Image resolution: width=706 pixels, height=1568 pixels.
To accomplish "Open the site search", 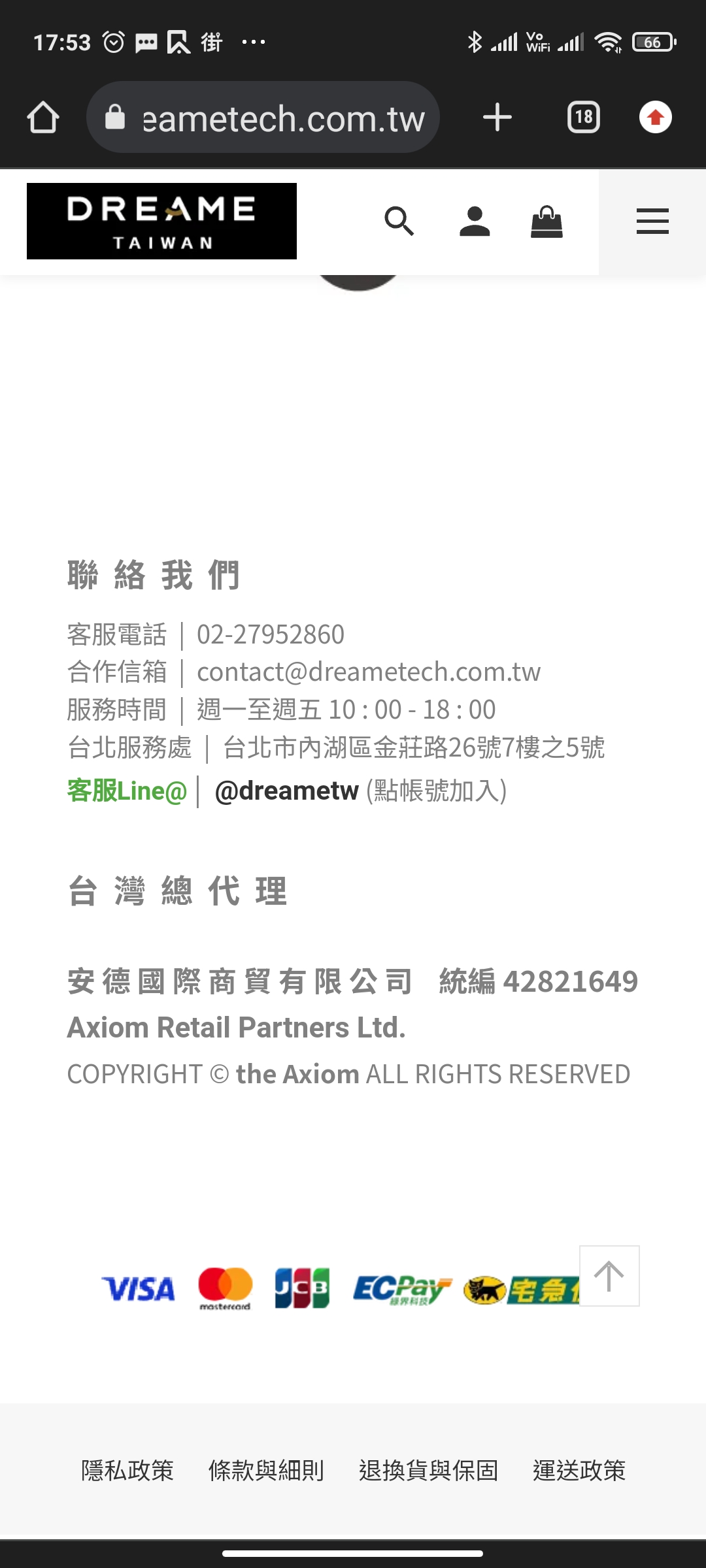I will (399, 221).
